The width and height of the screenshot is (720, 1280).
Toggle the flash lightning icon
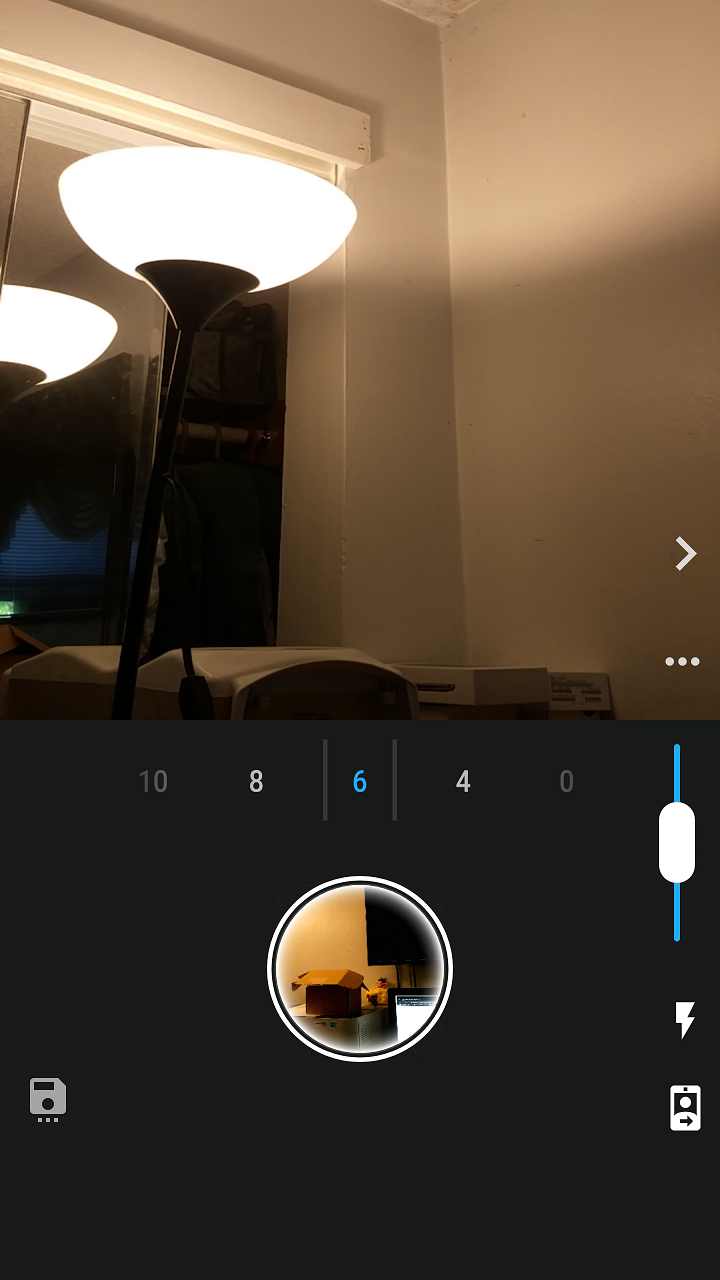(x=685, y=1020)
